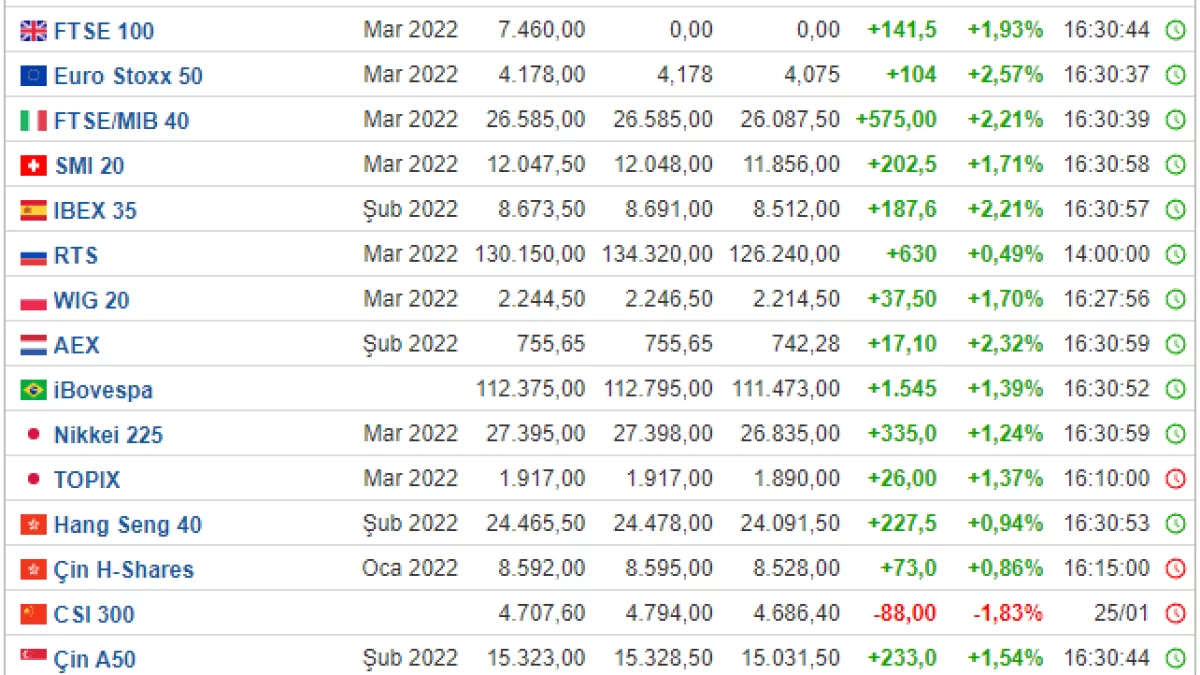View the Çin A50 index details
The image size is (1200, 675).
point(94,660)
